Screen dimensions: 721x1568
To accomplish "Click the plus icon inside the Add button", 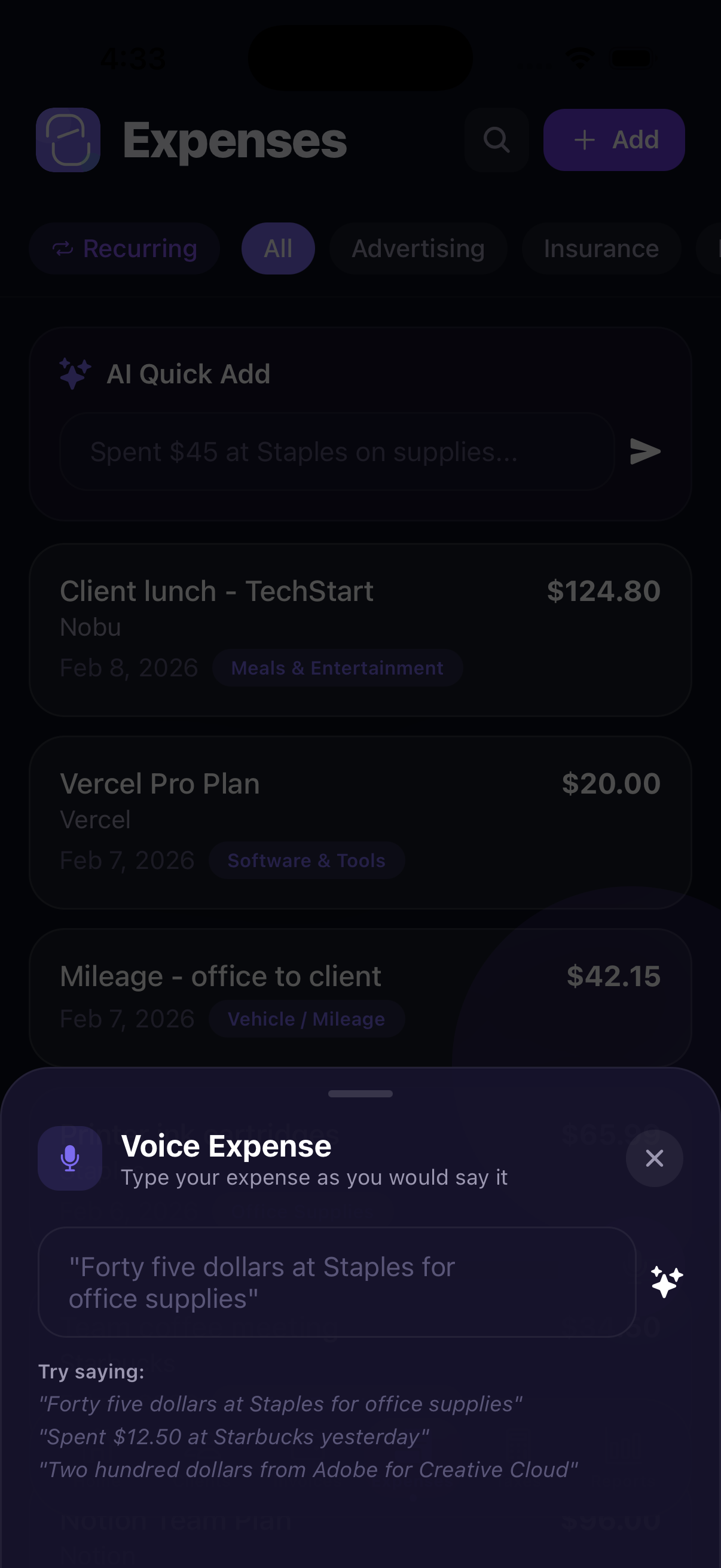I will [585, 139].
